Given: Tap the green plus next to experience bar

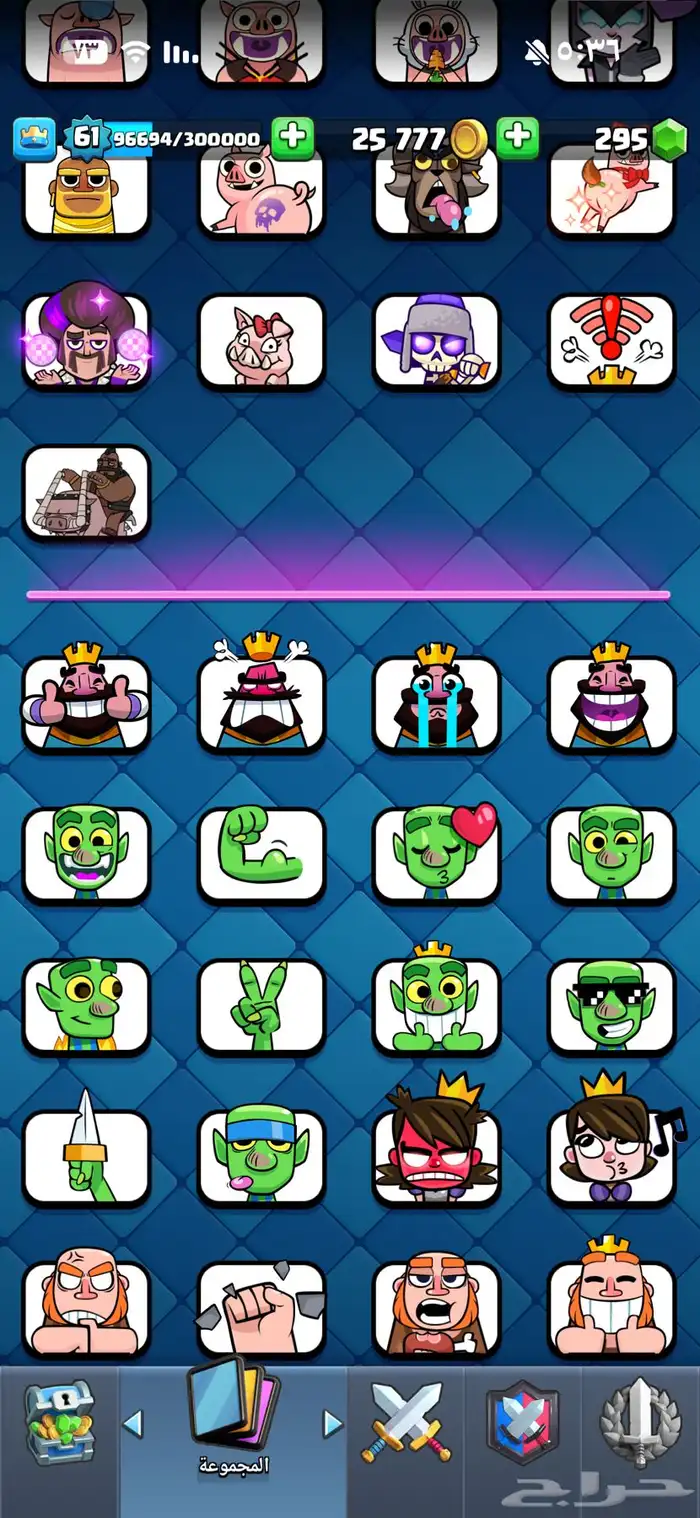Looking at the screenshot, I should pyautogui.click(x=292, y=138).
